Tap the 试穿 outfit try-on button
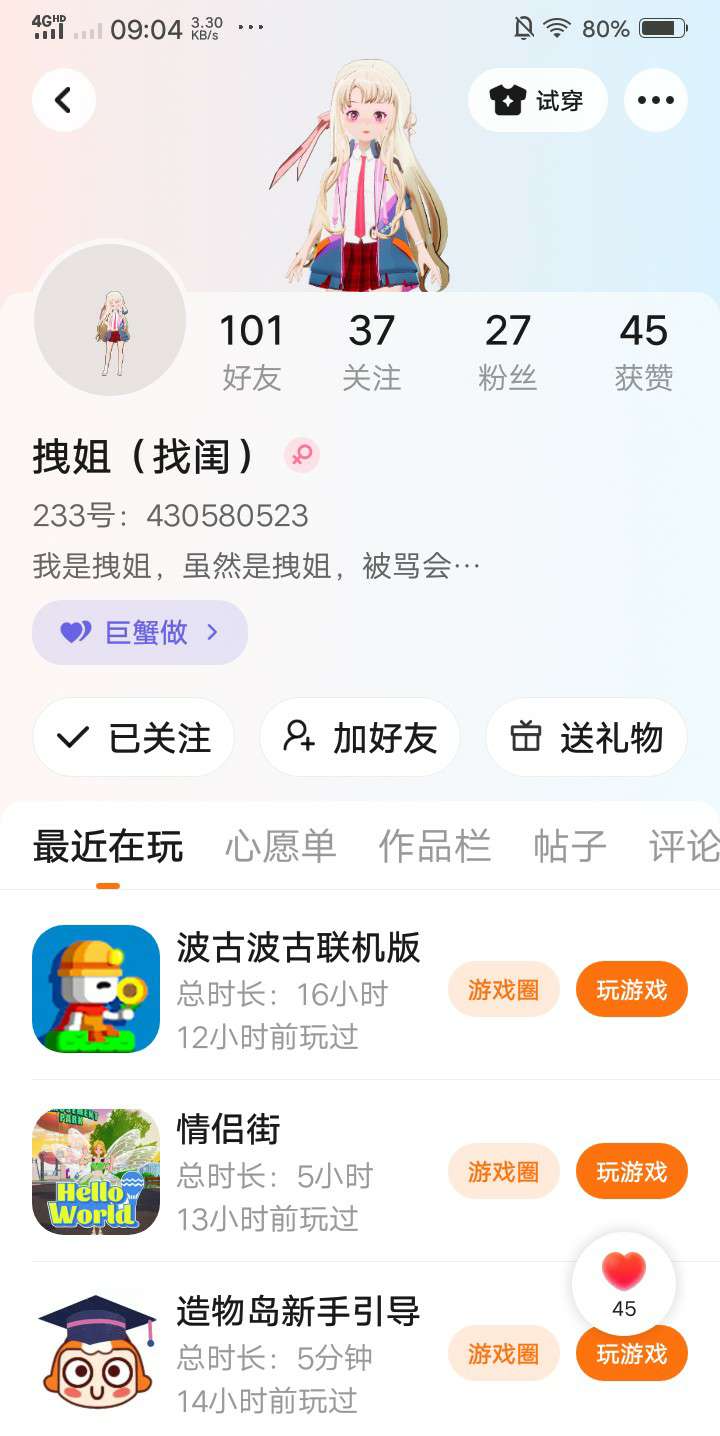 [537, 100]
